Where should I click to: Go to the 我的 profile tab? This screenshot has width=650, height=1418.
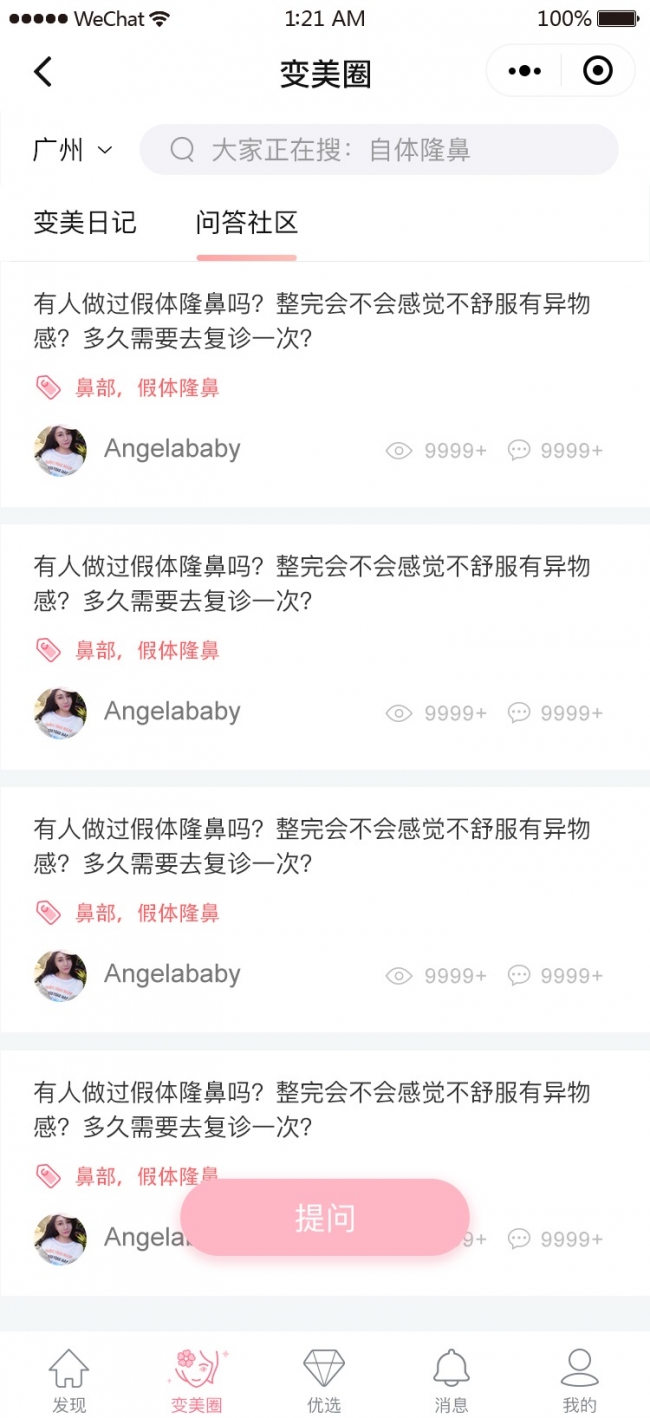579,1380
